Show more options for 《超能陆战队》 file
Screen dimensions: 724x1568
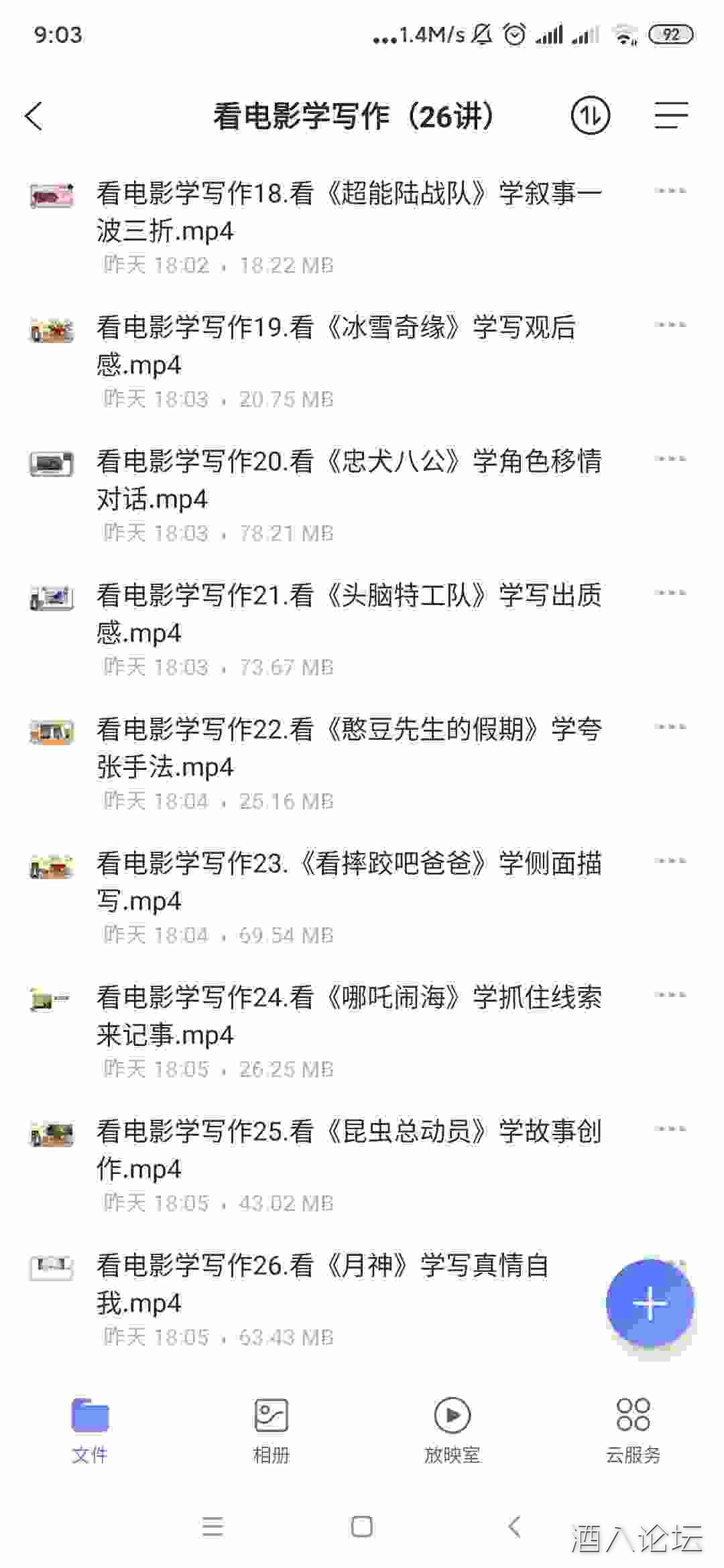(670, 191)
